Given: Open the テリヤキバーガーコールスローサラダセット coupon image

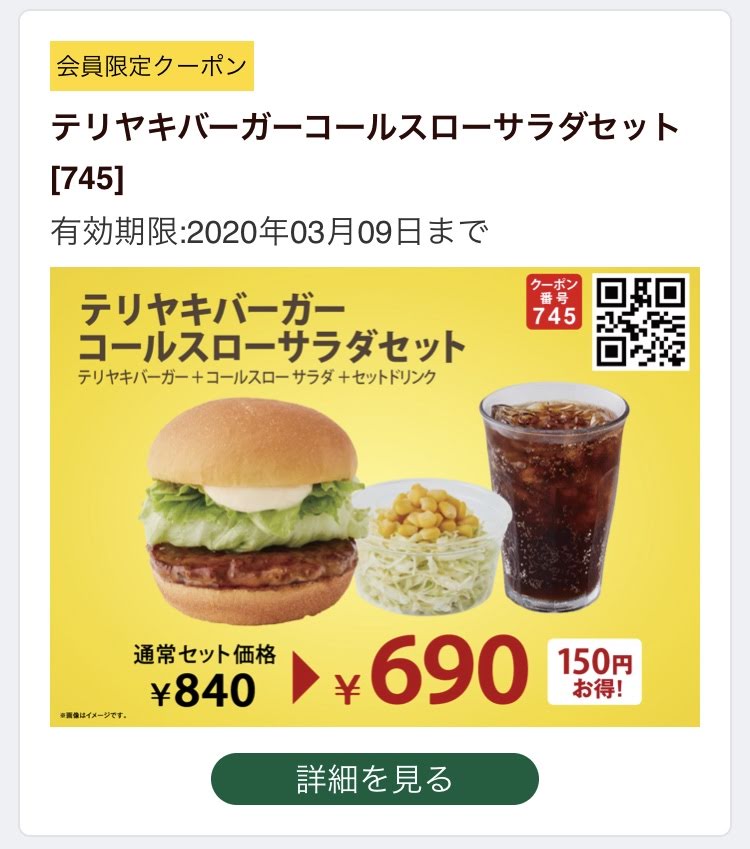Looking at the screenshot, I should click(374, 496).
